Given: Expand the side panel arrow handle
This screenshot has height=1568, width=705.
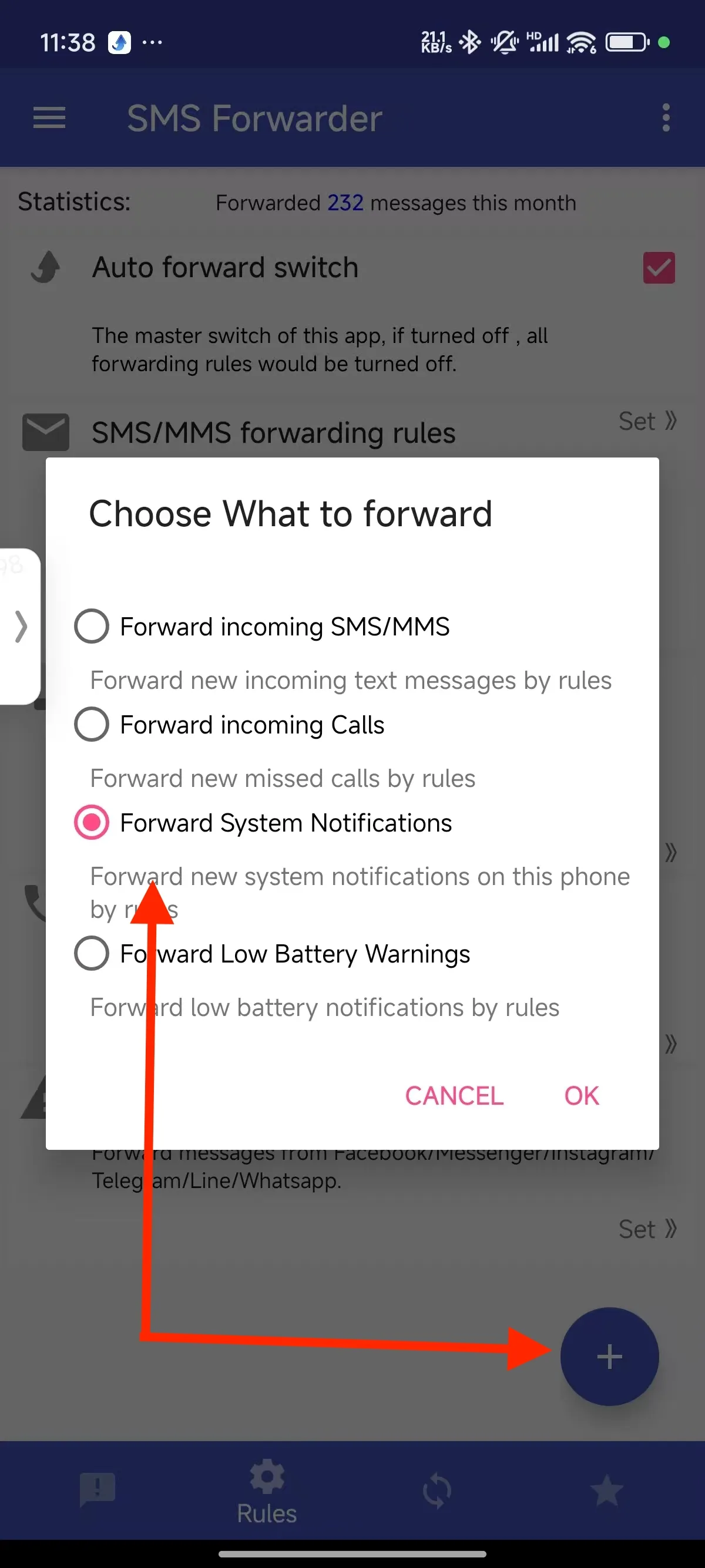Looking at the screenshot, I should [x=20, y=627].
